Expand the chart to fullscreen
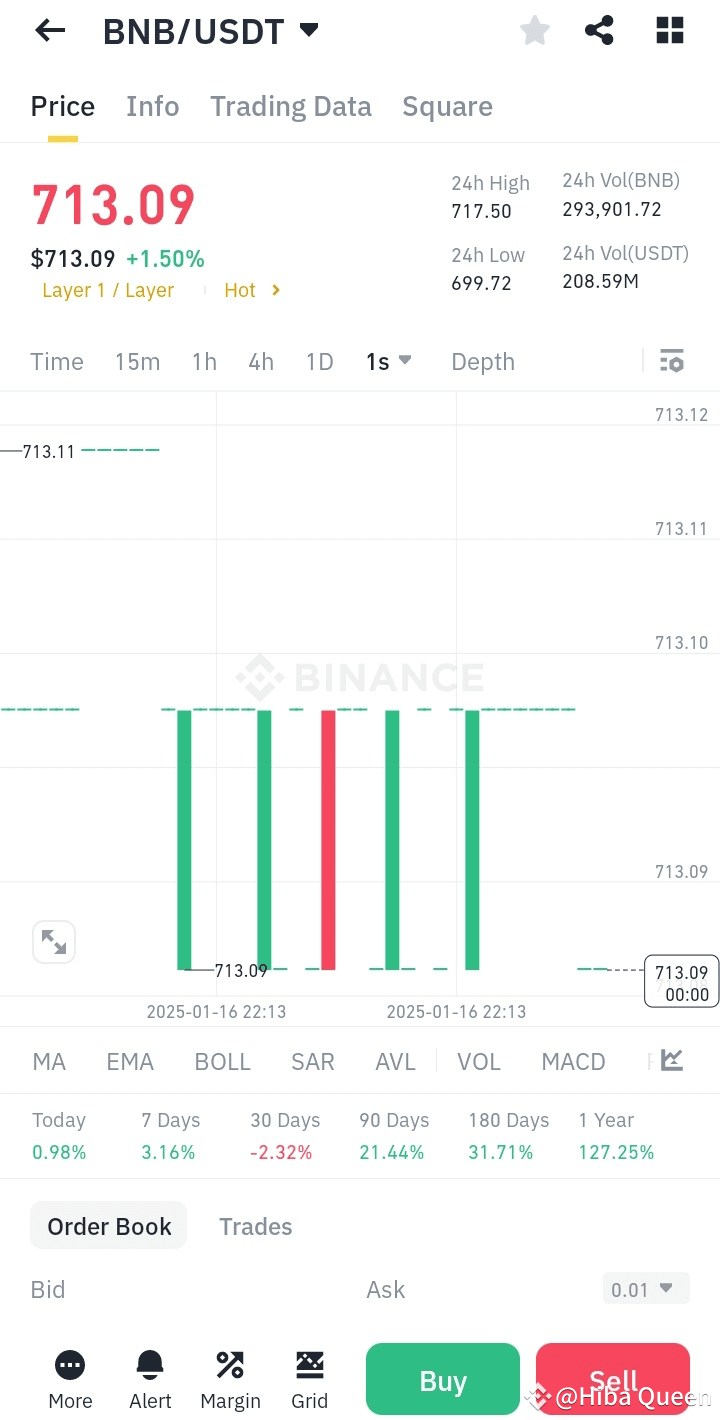This screenshot has height=1420, width=720. [x=54, y=942]
